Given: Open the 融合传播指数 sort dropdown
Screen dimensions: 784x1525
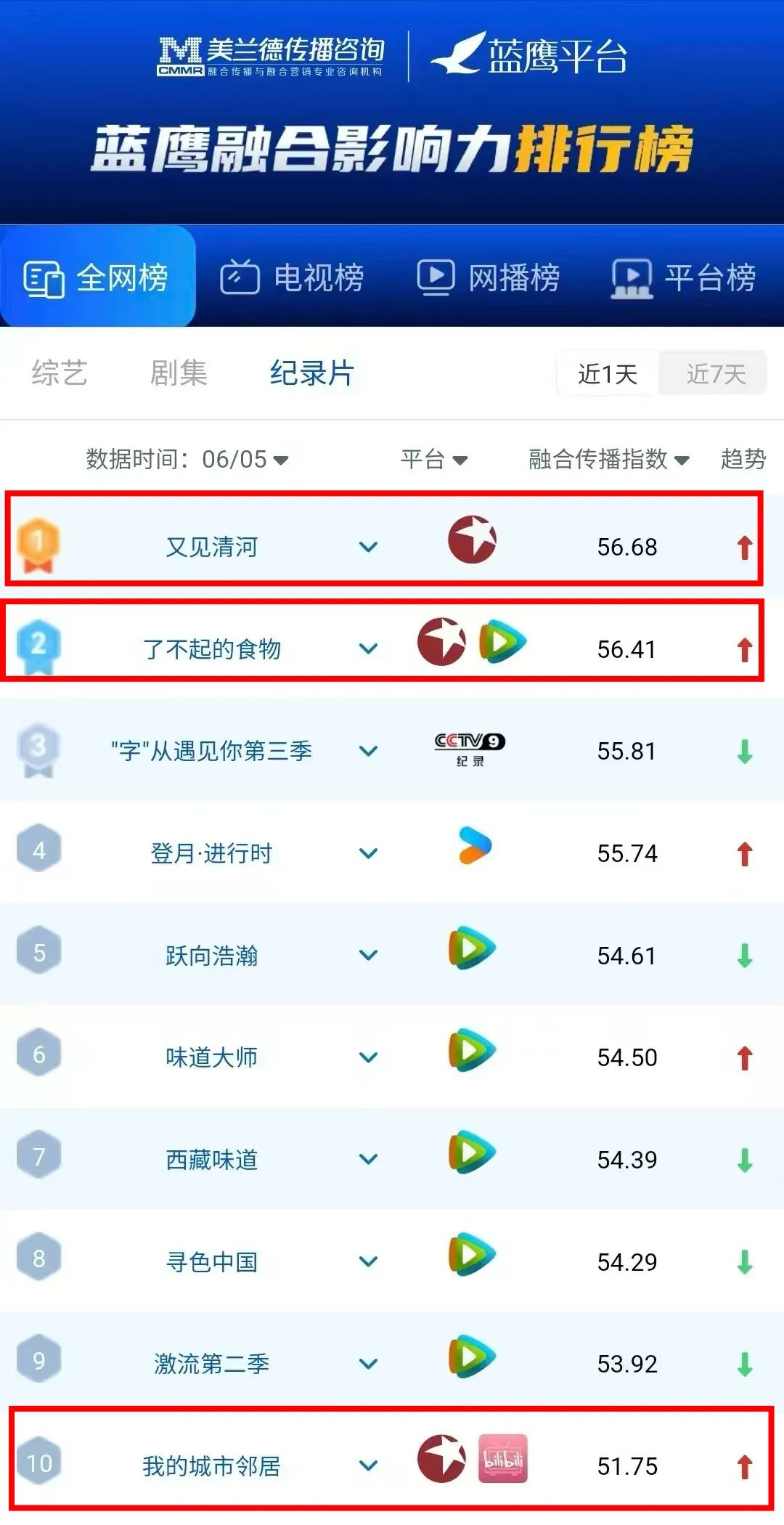Looking at the screenshot, I should [x=608, y=459].
